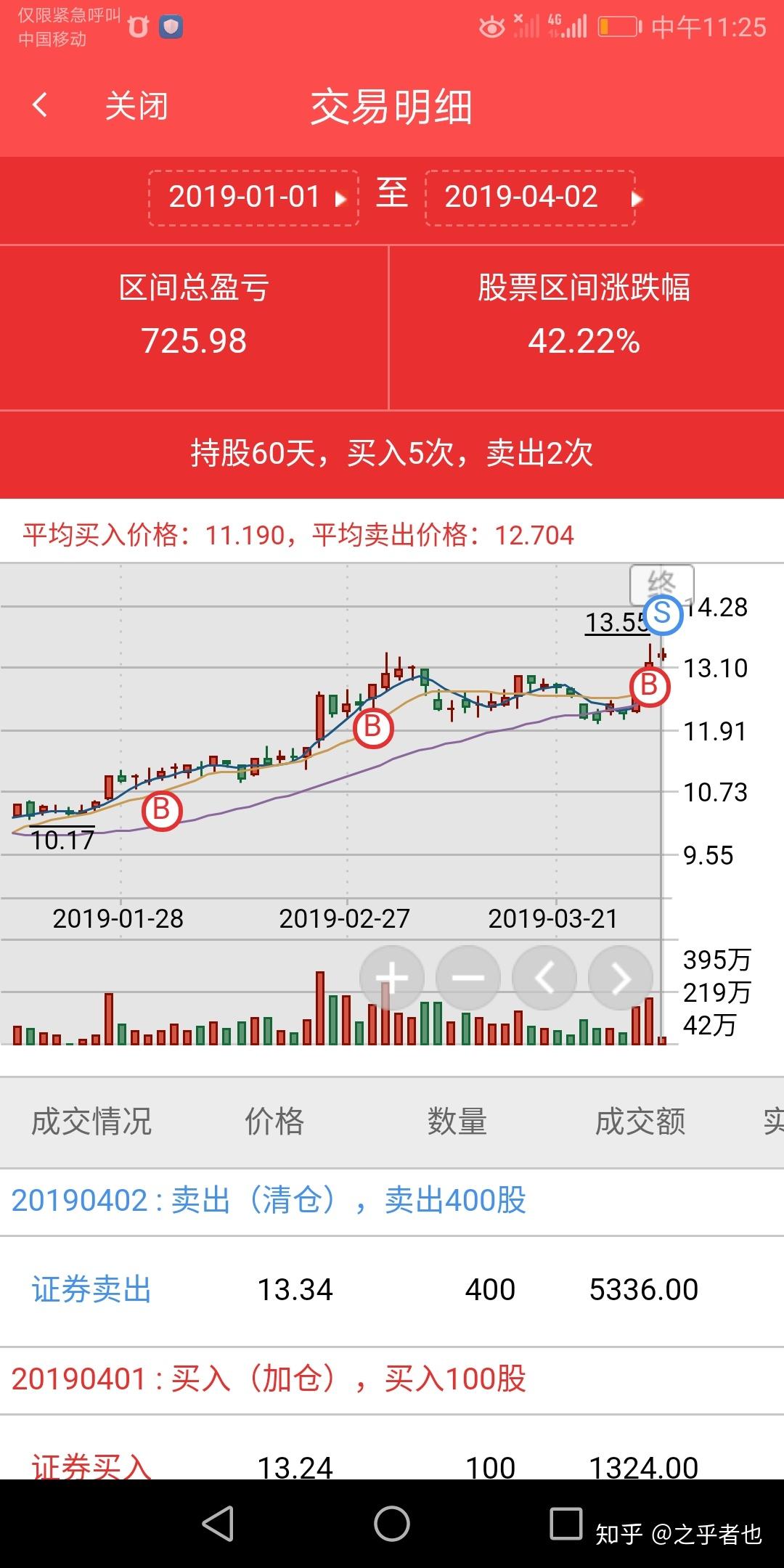
Task: Go back using the top-left arrow
Action: click(41, 106)
